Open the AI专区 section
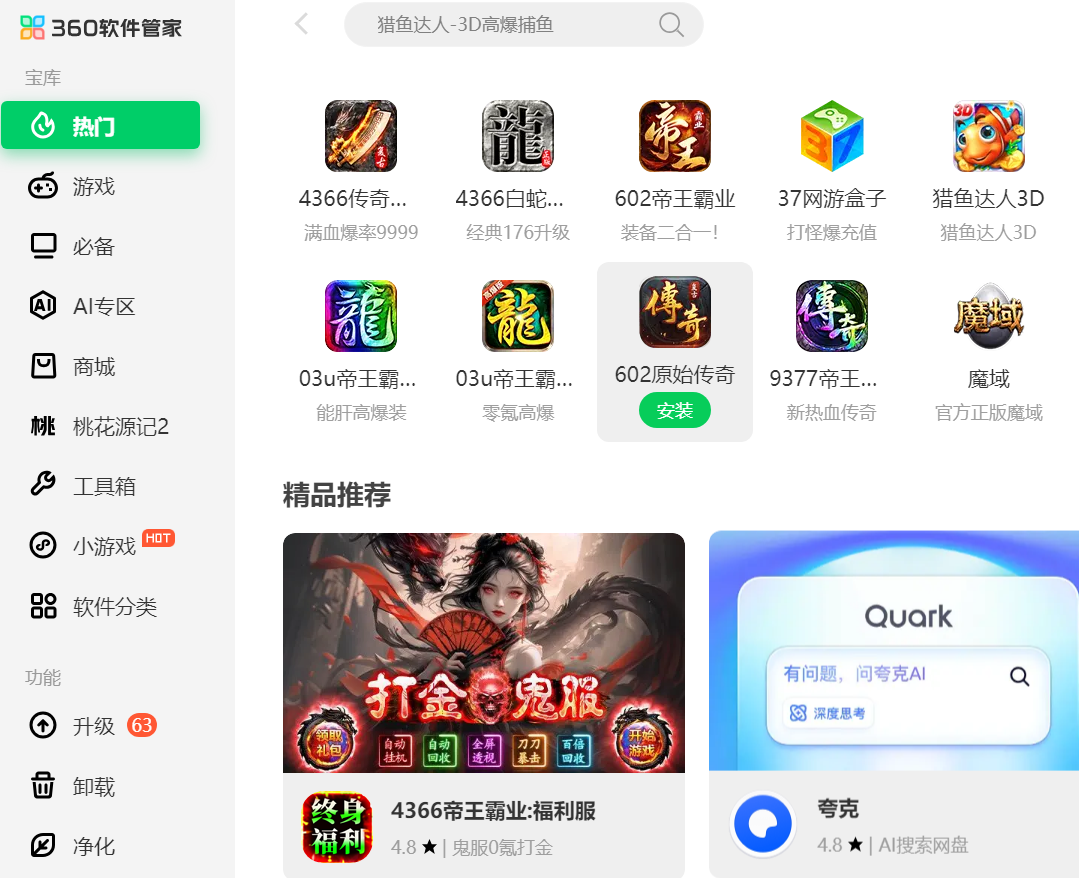The image size is (1079, 878). click(x=103, y=306)
